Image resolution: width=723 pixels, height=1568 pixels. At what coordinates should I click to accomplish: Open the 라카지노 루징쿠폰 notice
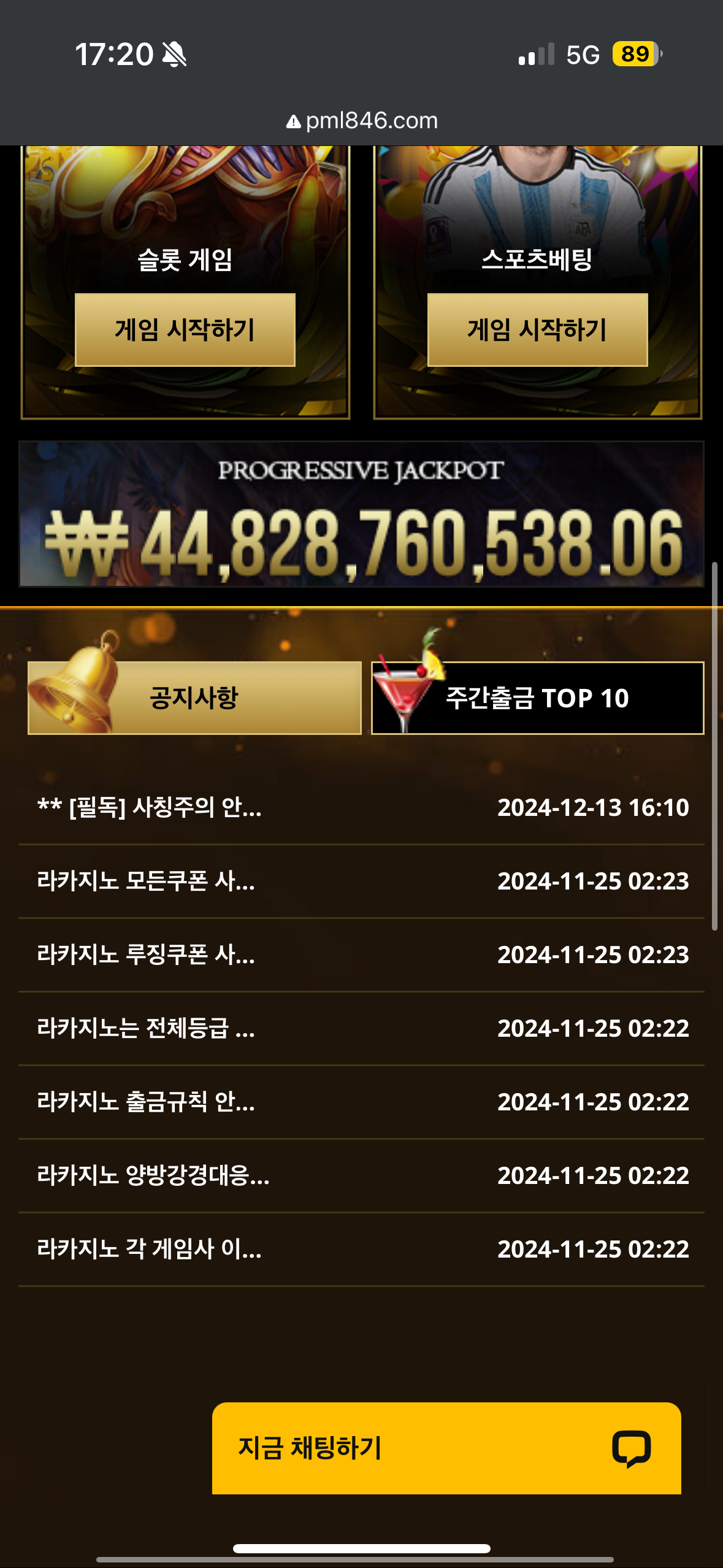(146, 955)
